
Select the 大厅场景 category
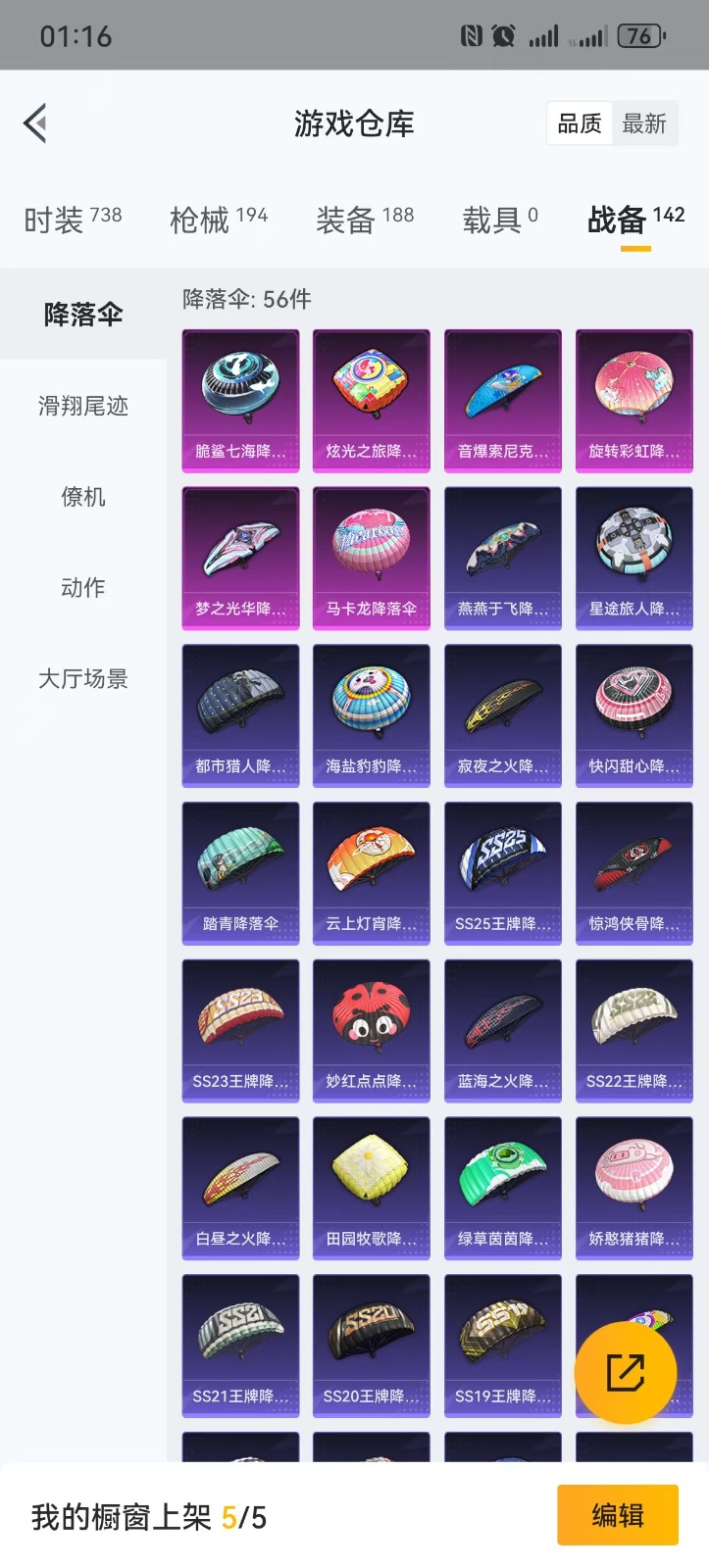(x=83, y=679)
